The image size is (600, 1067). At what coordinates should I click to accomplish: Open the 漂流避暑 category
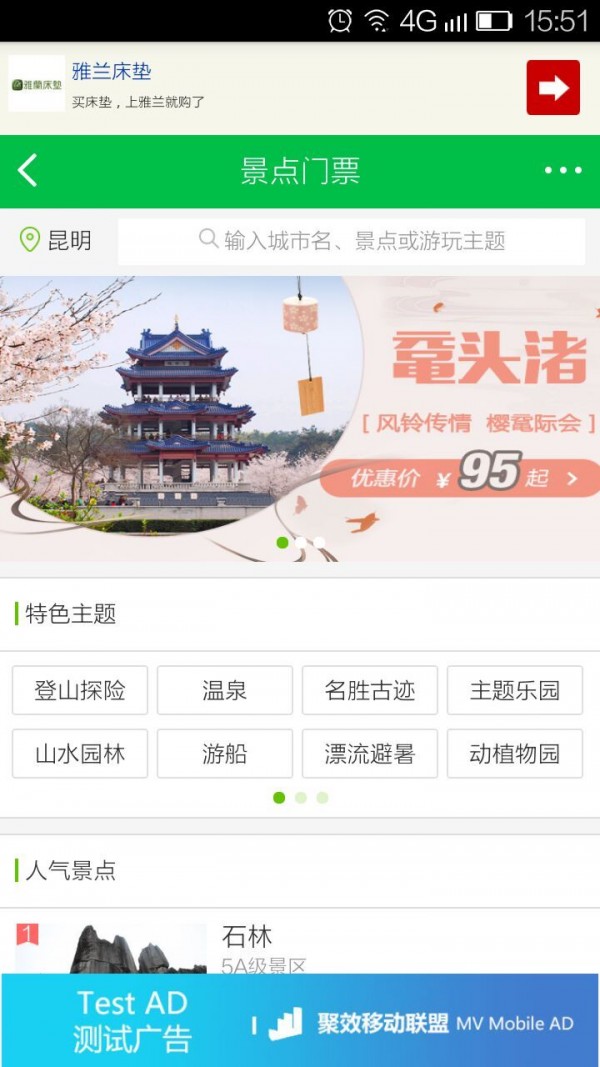coord(370,754)
